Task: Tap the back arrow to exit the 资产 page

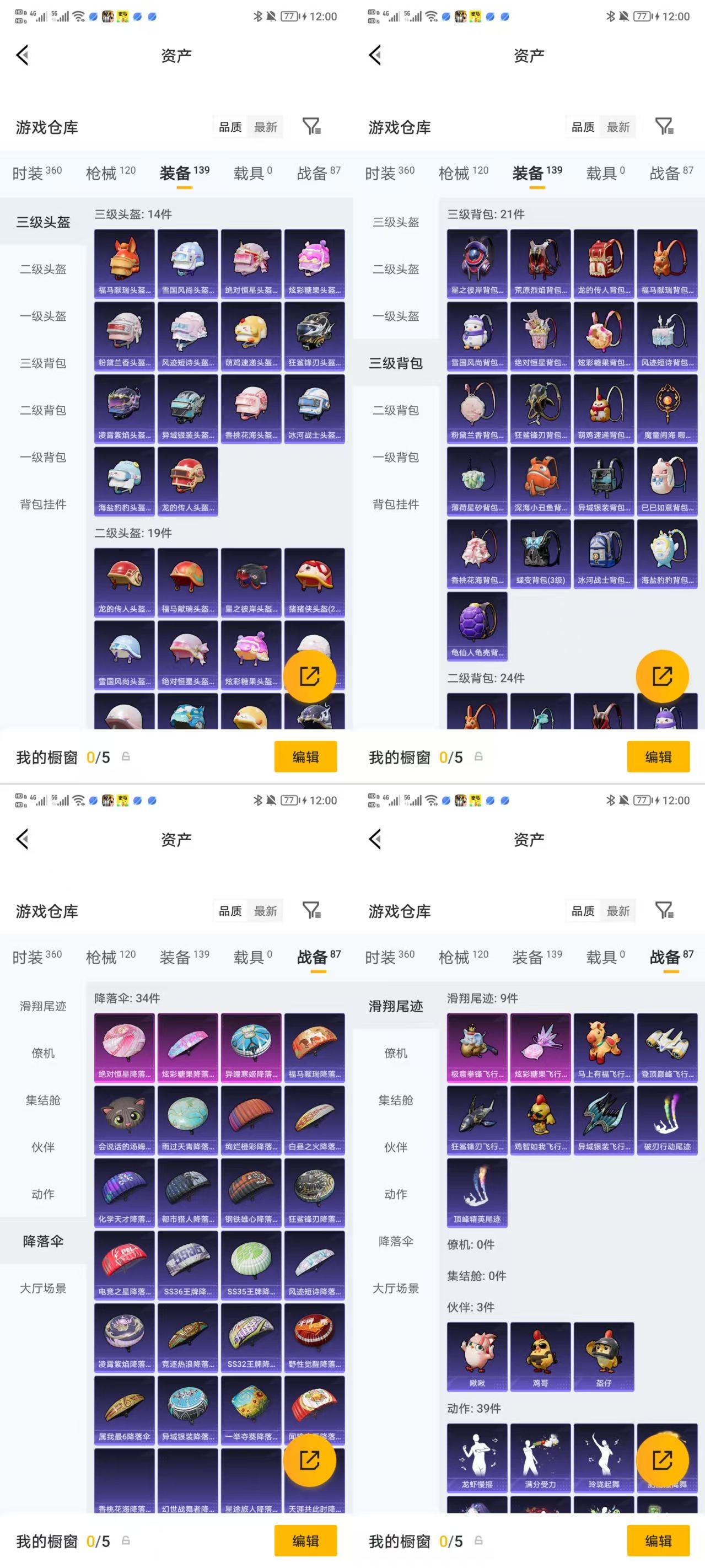Action: [x=23, y=55]
